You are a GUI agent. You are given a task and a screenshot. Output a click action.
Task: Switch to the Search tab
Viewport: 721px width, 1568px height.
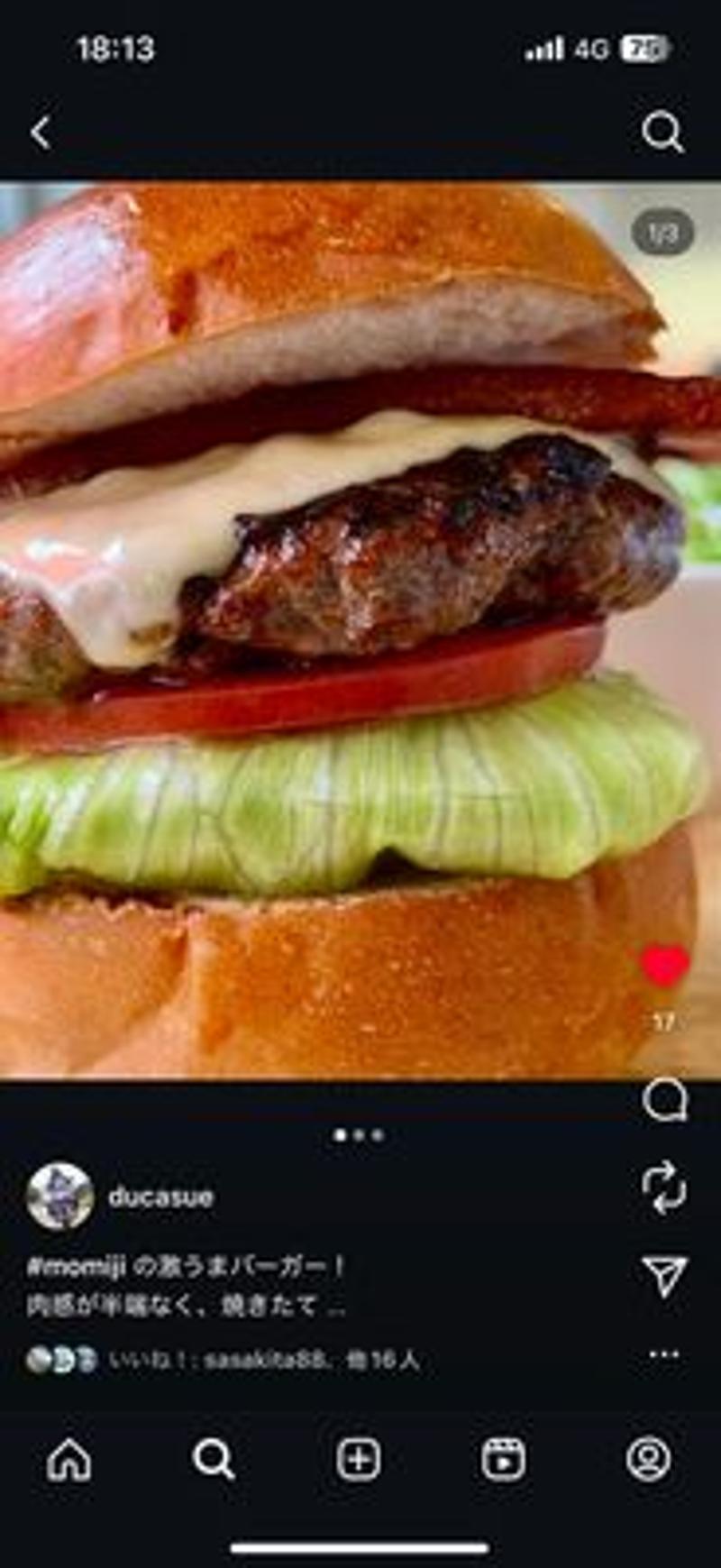click(x=214, y=1459)
